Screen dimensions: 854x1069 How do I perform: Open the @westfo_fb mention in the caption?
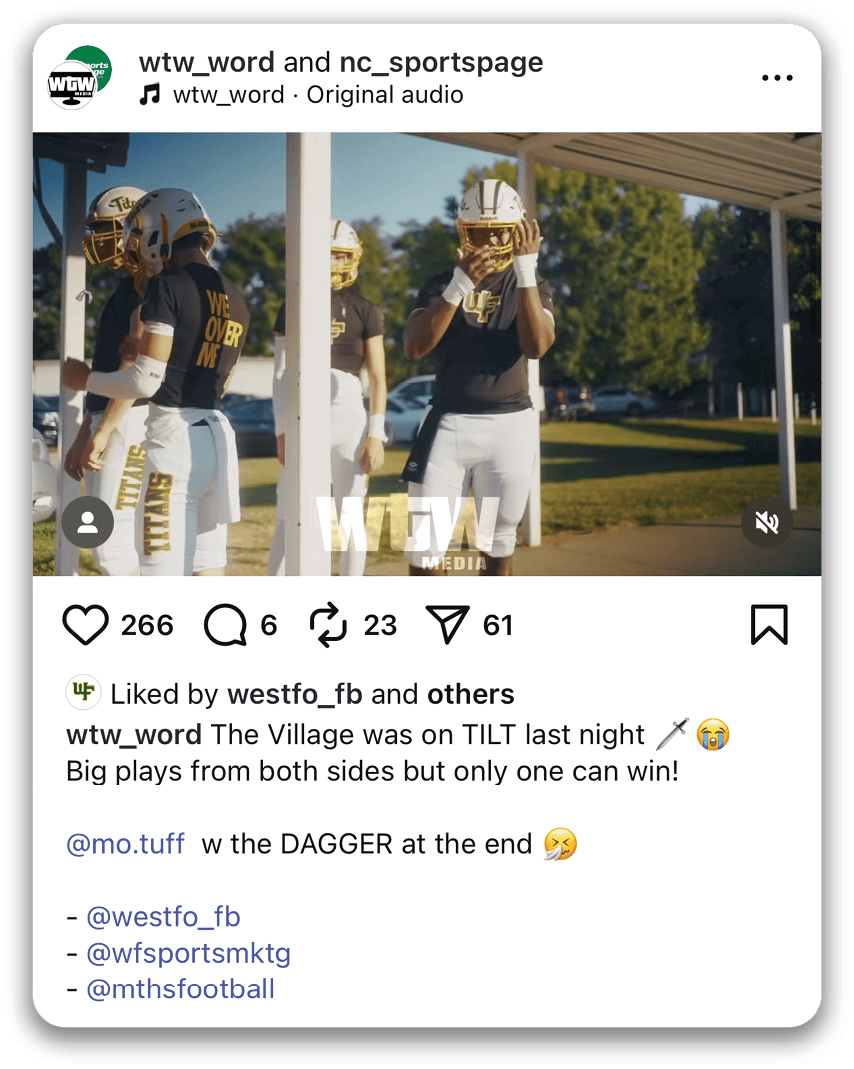click(163, 916)
